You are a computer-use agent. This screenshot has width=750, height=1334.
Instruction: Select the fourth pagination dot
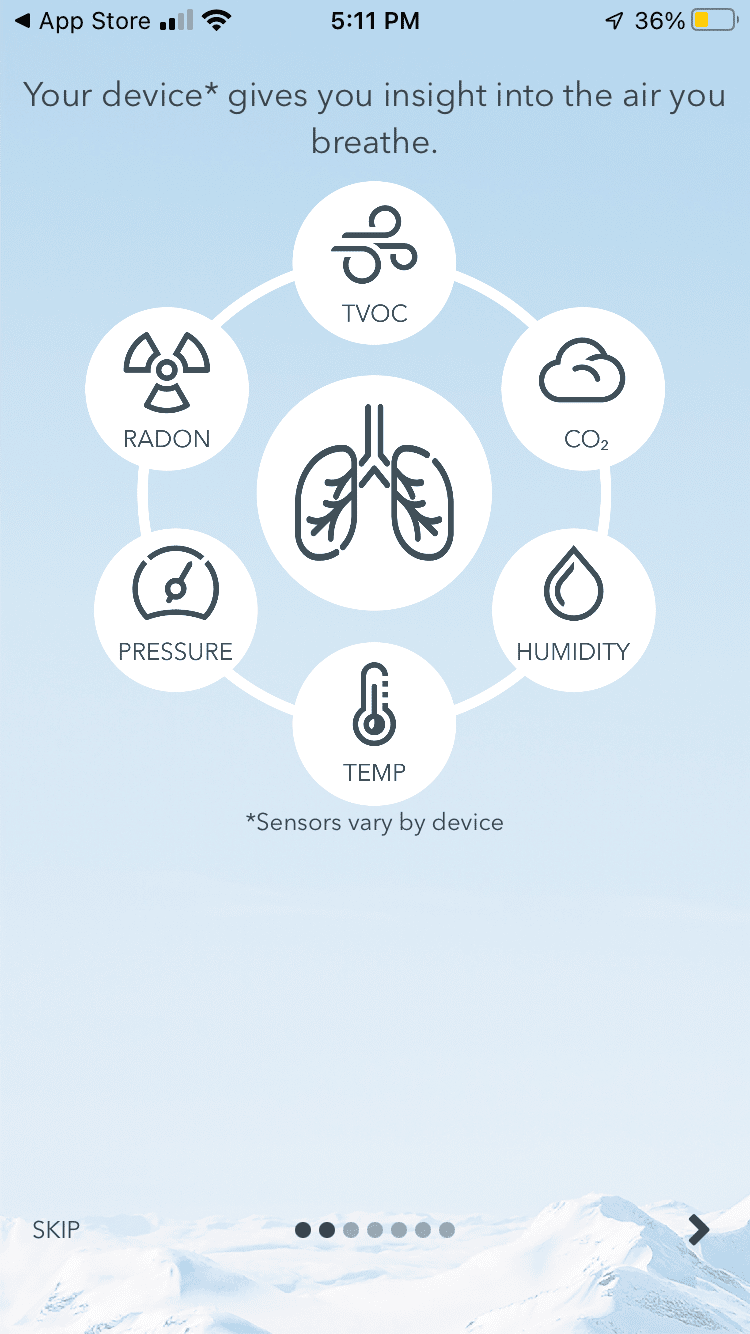375,1230
